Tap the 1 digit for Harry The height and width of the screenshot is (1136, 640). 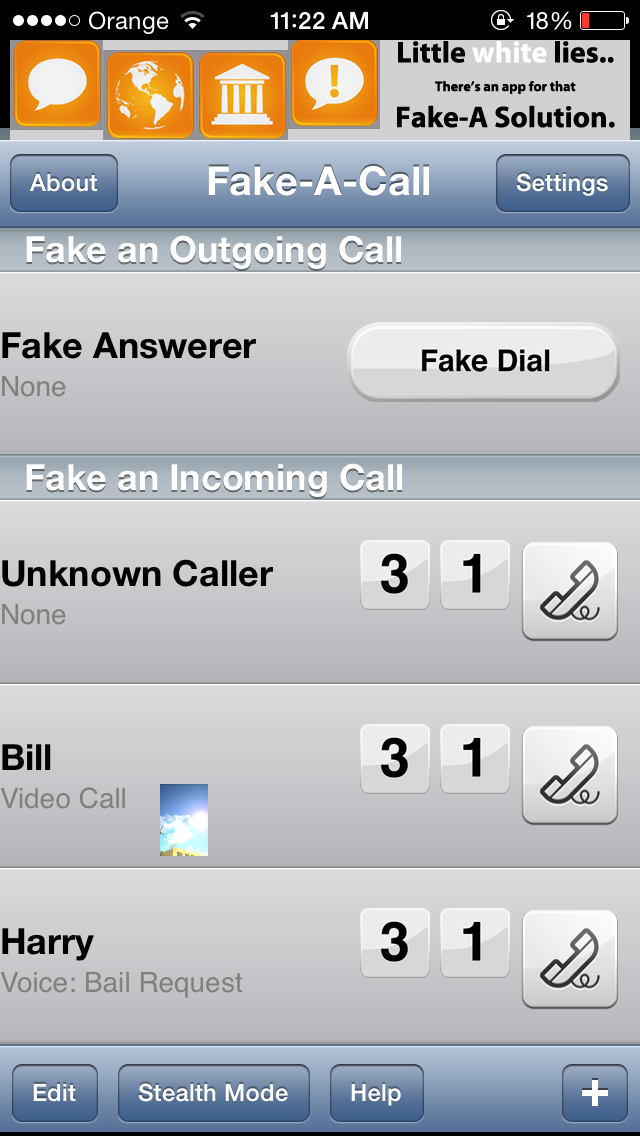[x=475, y=943]
